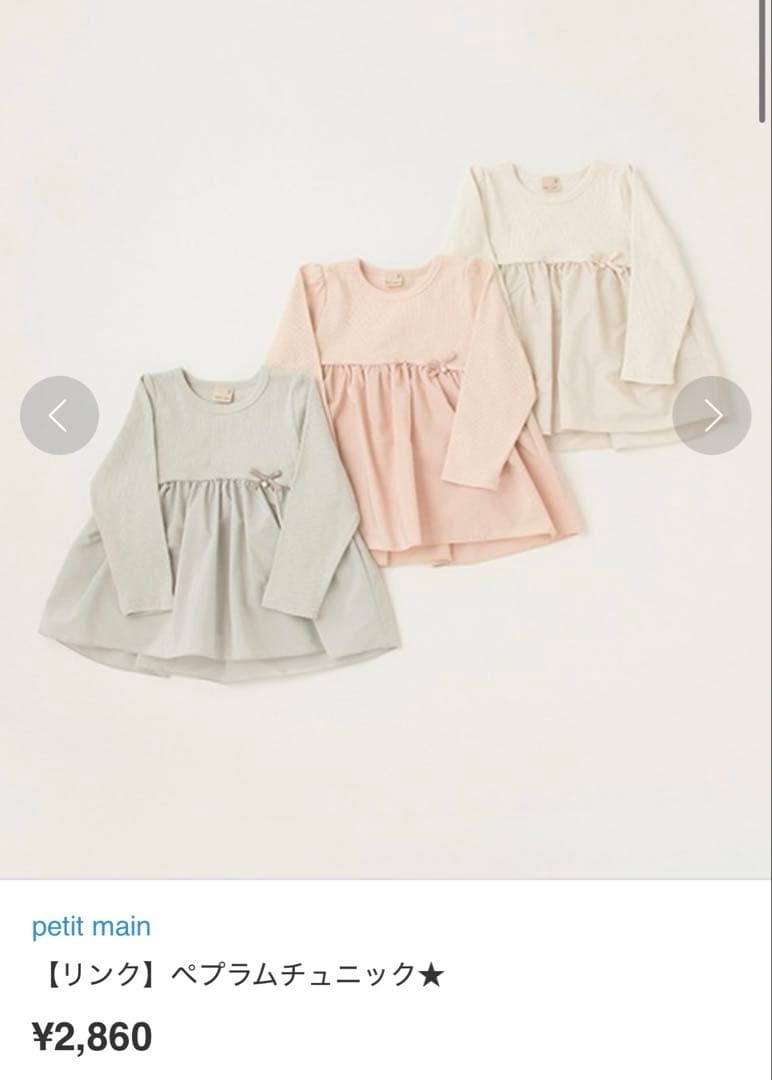
Task: Go to the next product image
Action: pyautogui.click(x=711, y=415)
